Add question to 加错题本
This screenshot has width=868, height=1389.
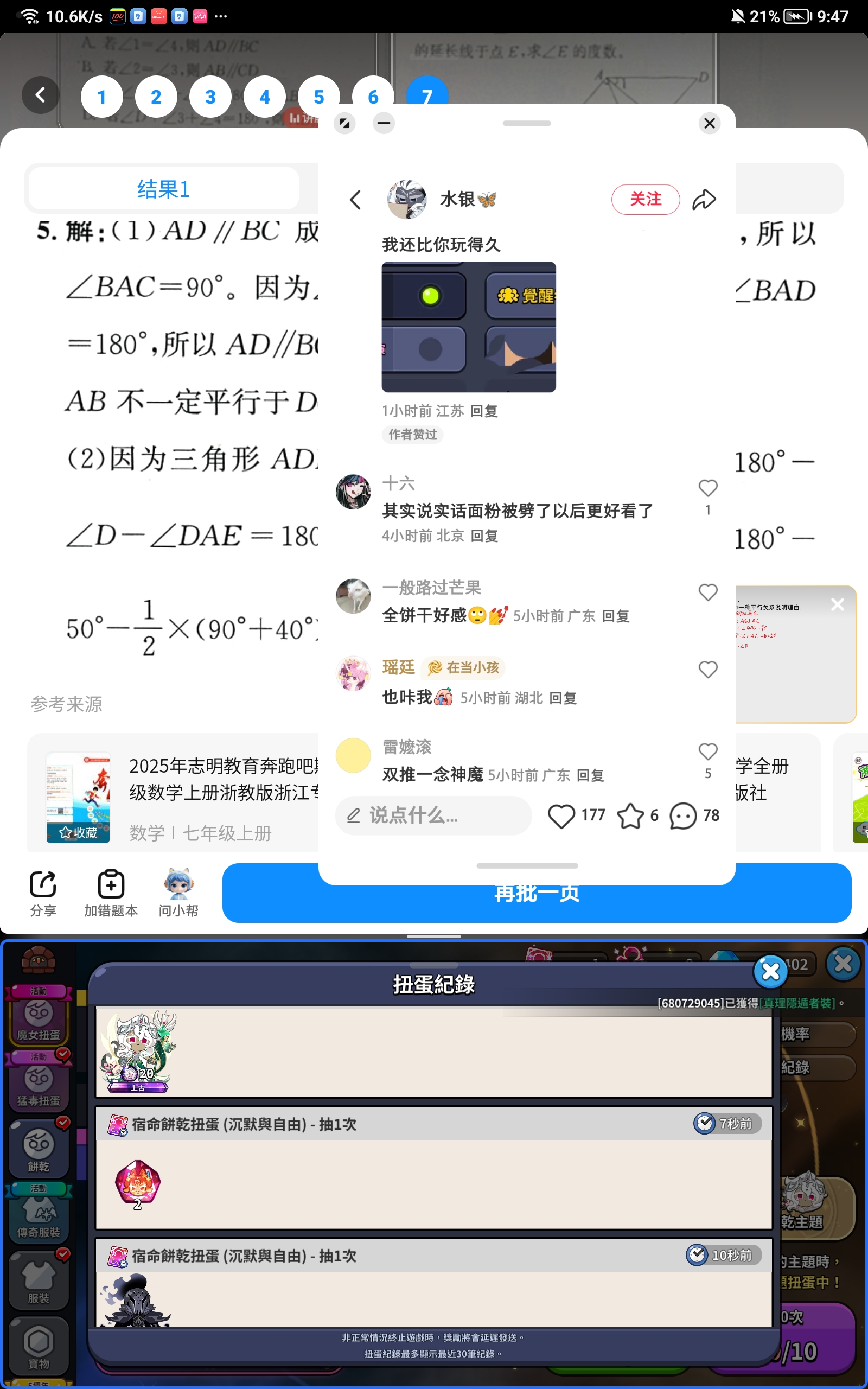pos(111,893)
